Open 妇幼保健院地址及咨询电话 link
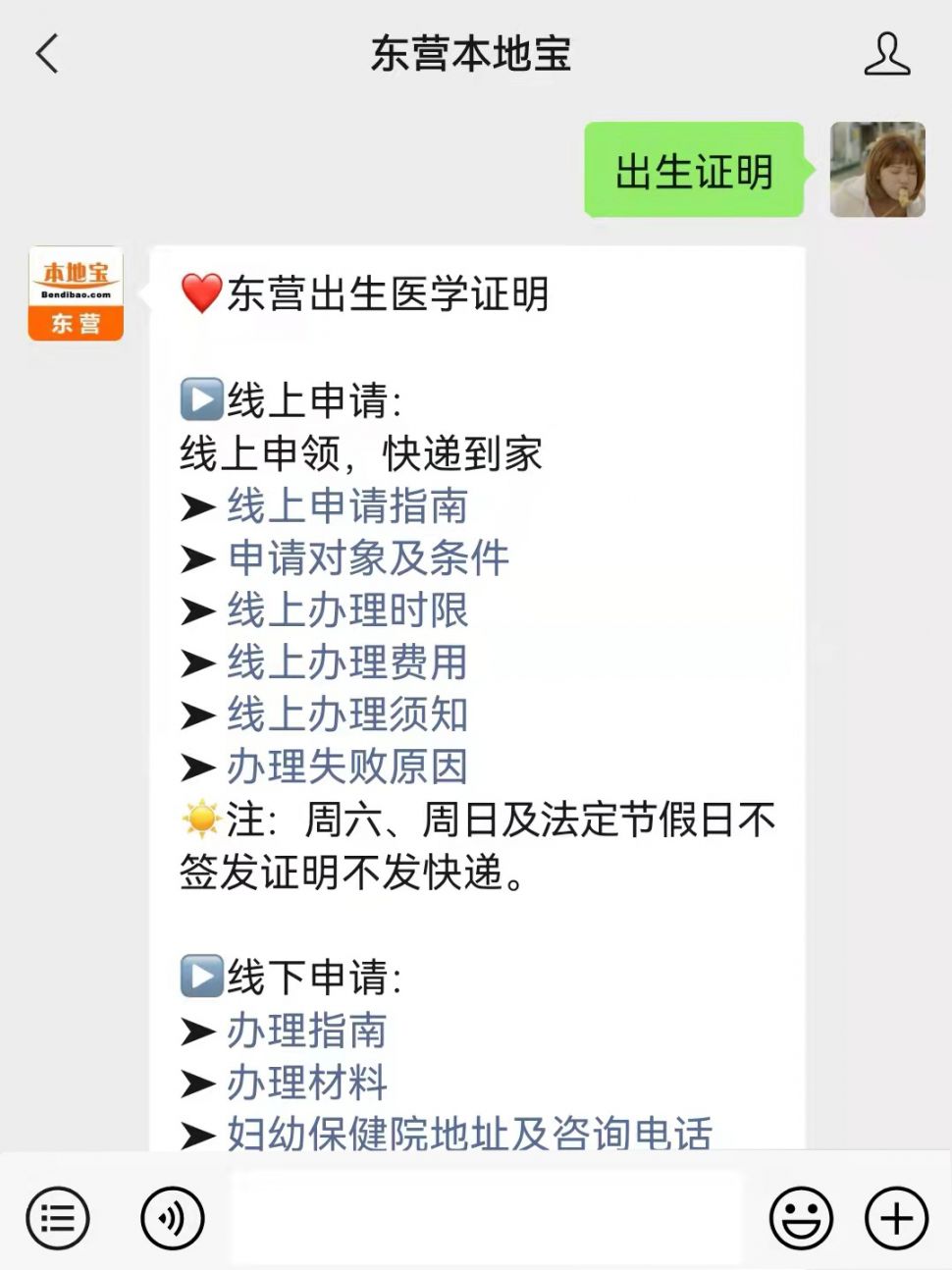952x1270 pixels. point(469,1134)
